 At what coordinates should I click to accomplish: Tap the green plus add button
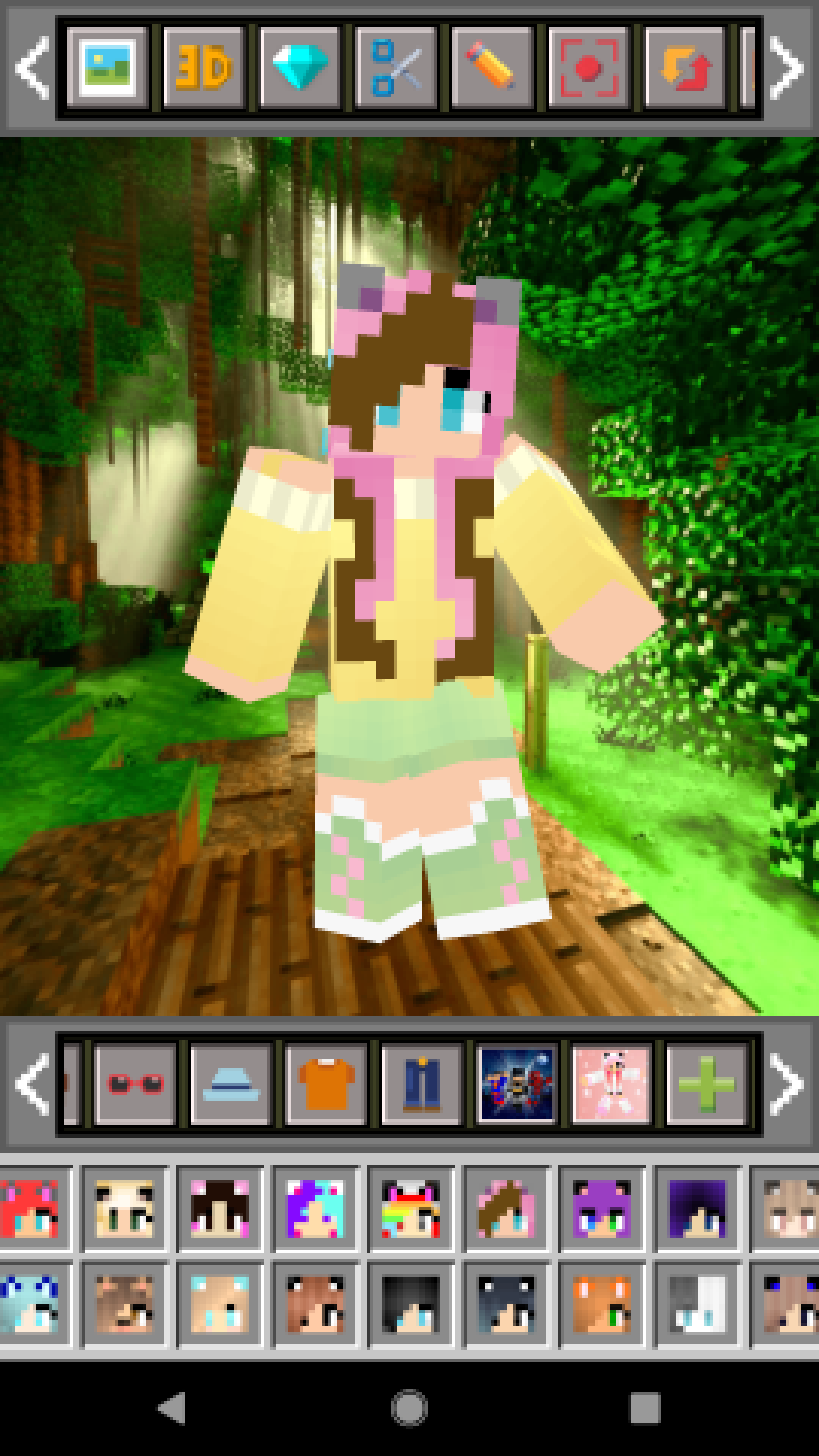(707, 1084)
